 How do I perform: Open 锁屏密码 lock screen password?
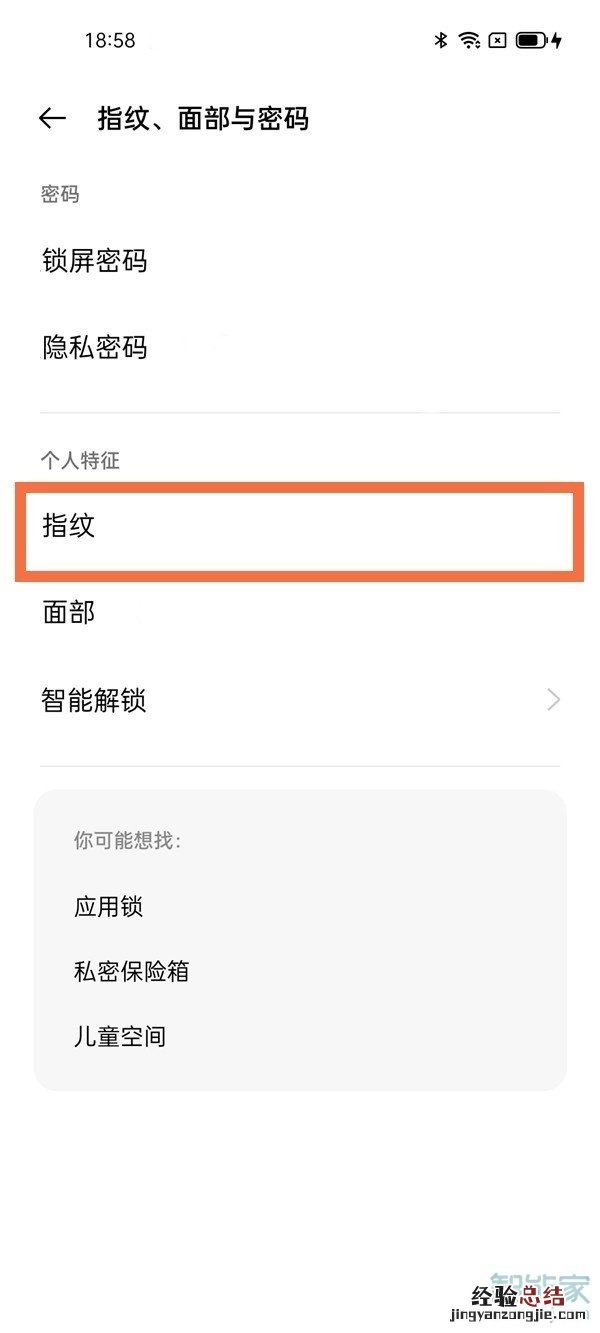point(95,261)
